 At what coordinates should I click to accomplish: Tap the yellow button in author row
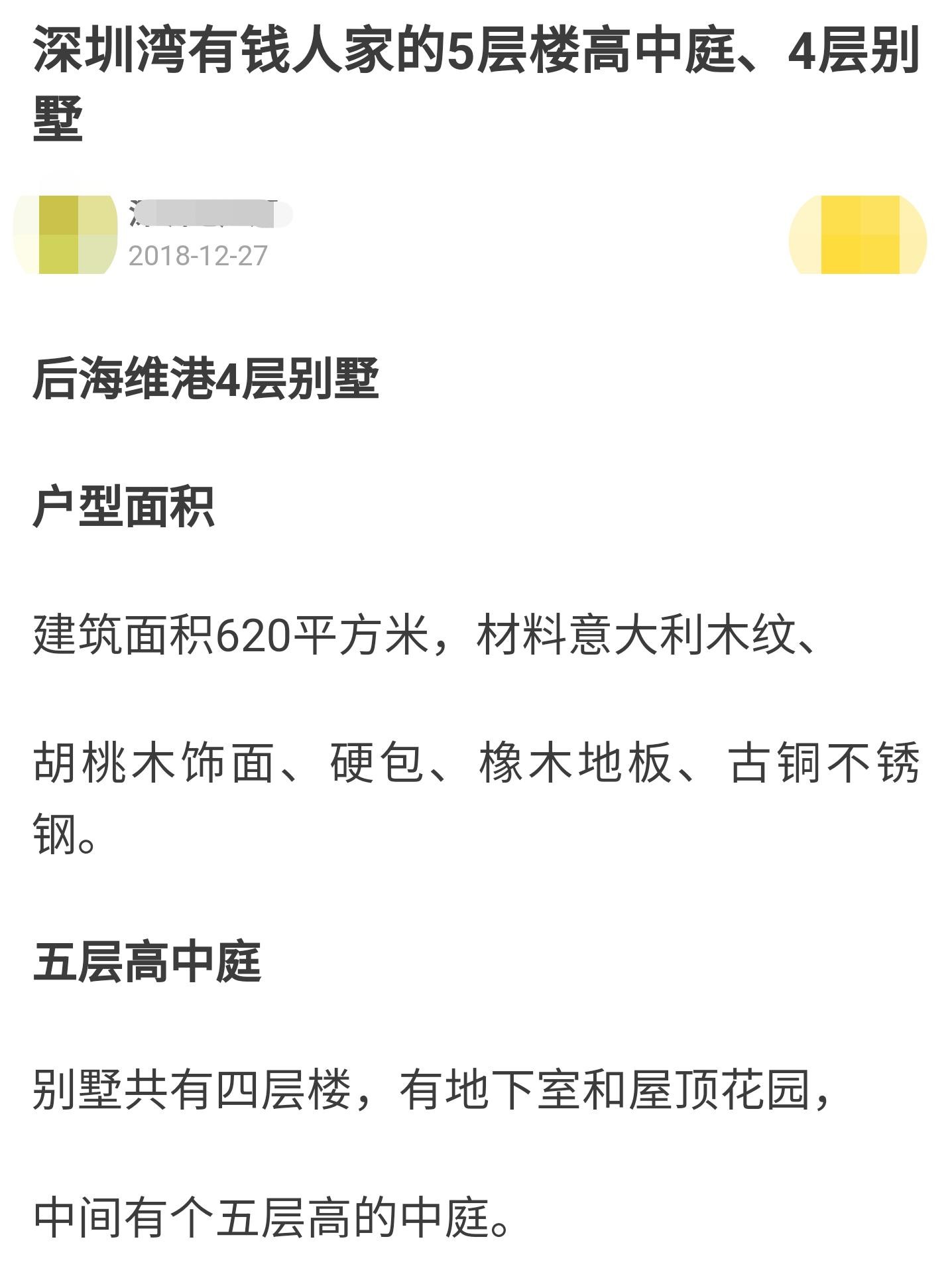pyautogui.click(x=858, y=235)
